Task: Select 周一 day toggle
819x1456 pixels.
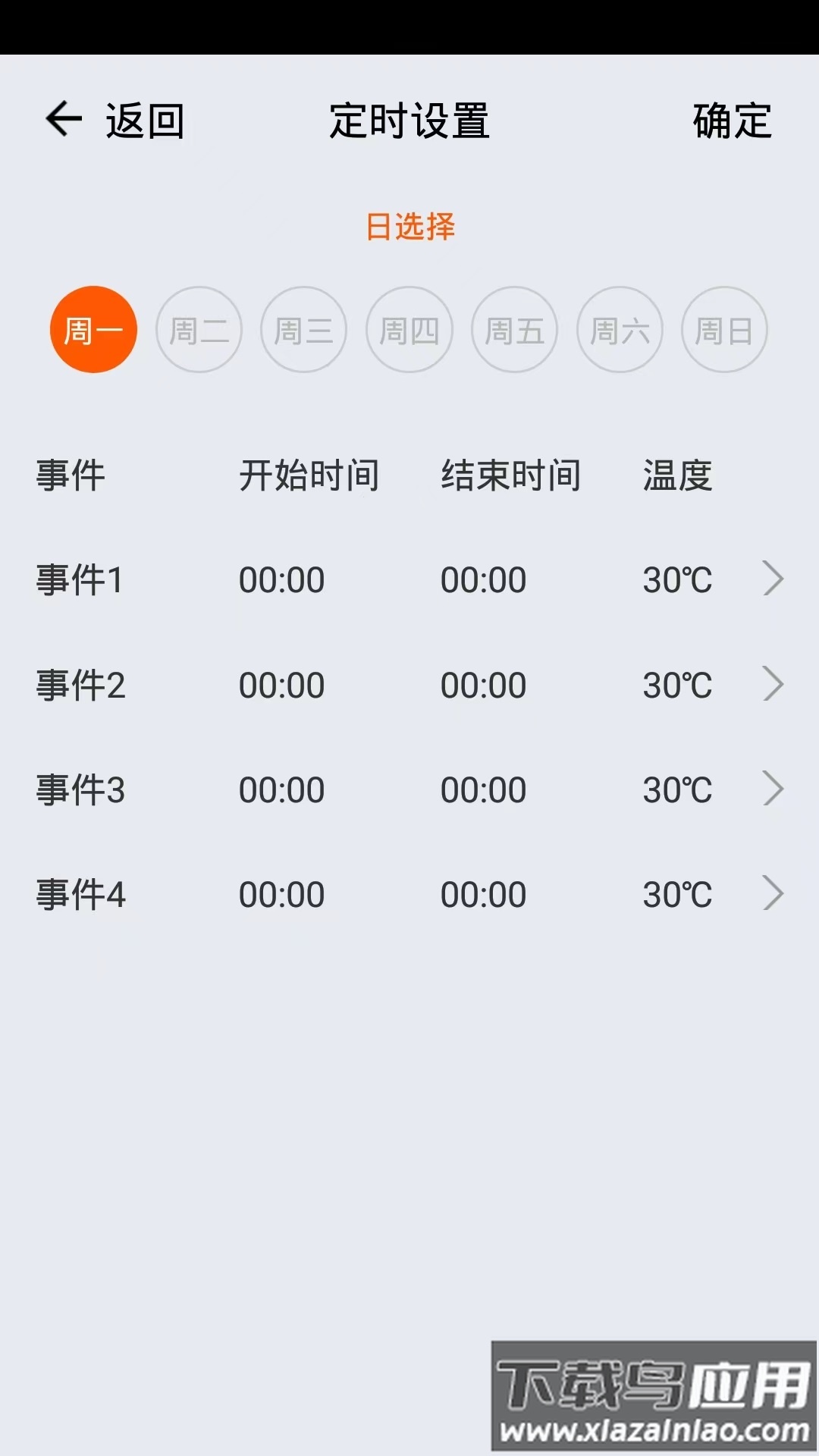Action: tap(93, 328)
